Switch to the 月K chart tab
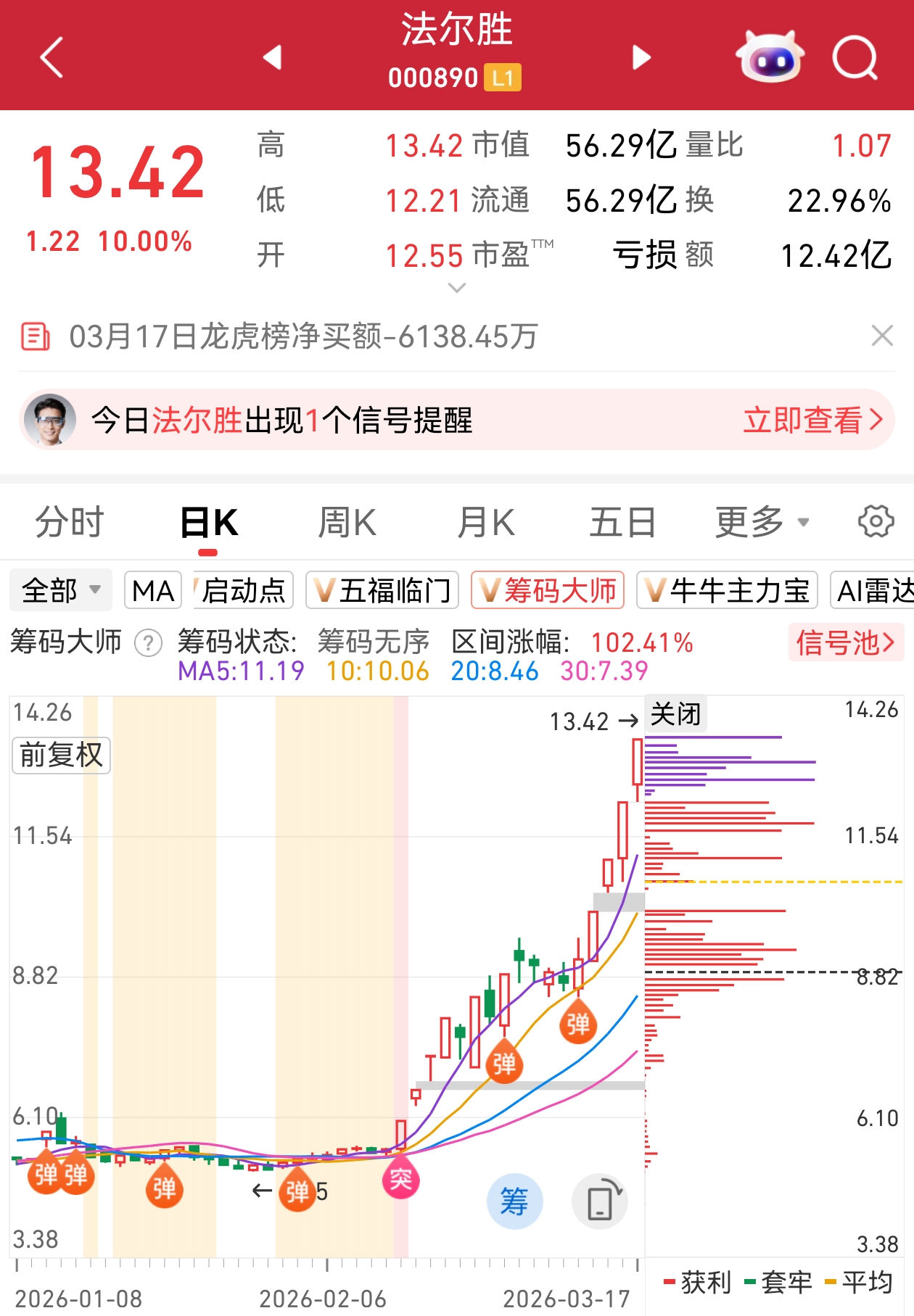914x1316 pixels. (486, 522)
